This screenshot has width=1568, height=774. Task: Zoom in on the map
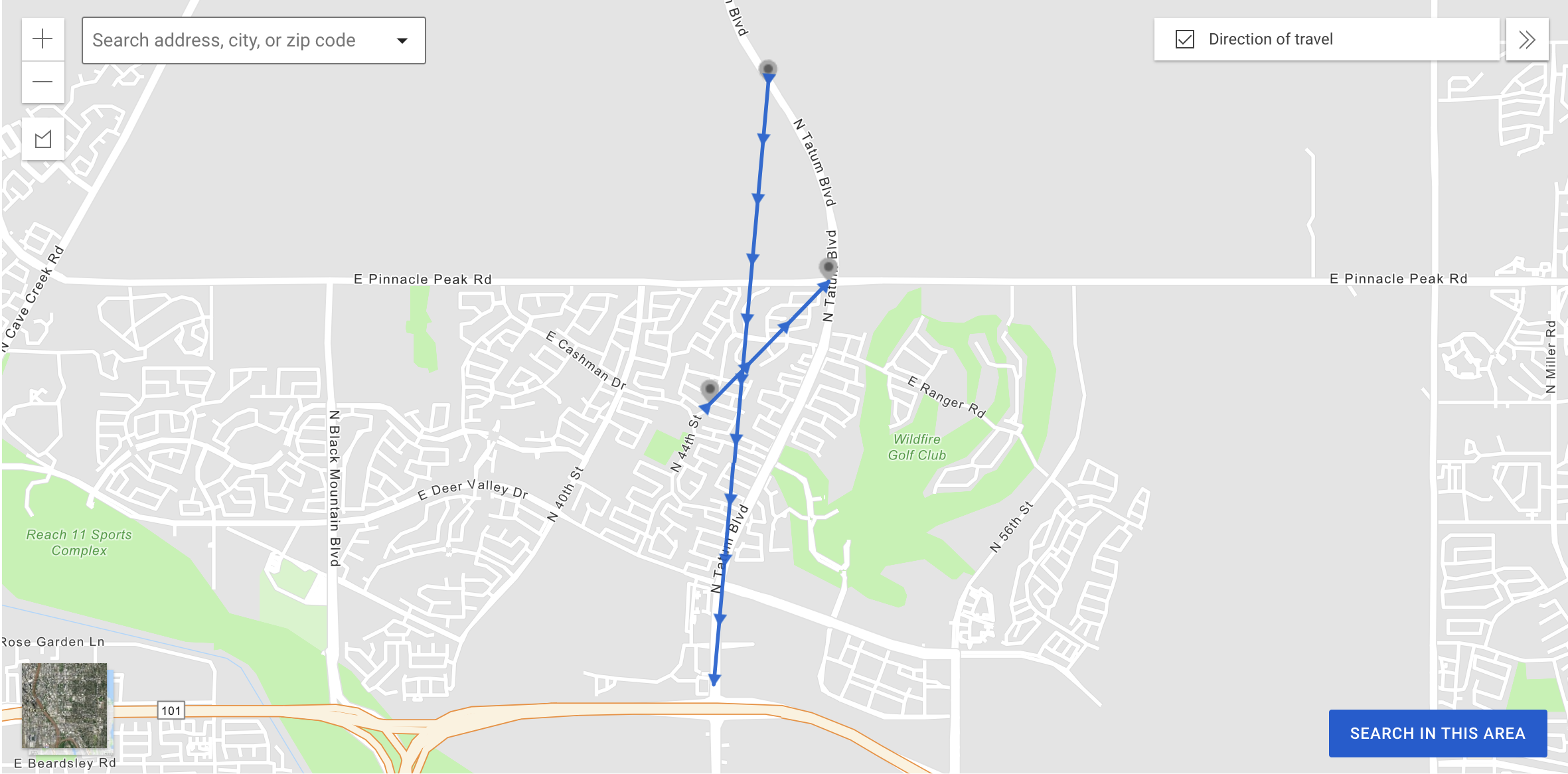[43, 39]
